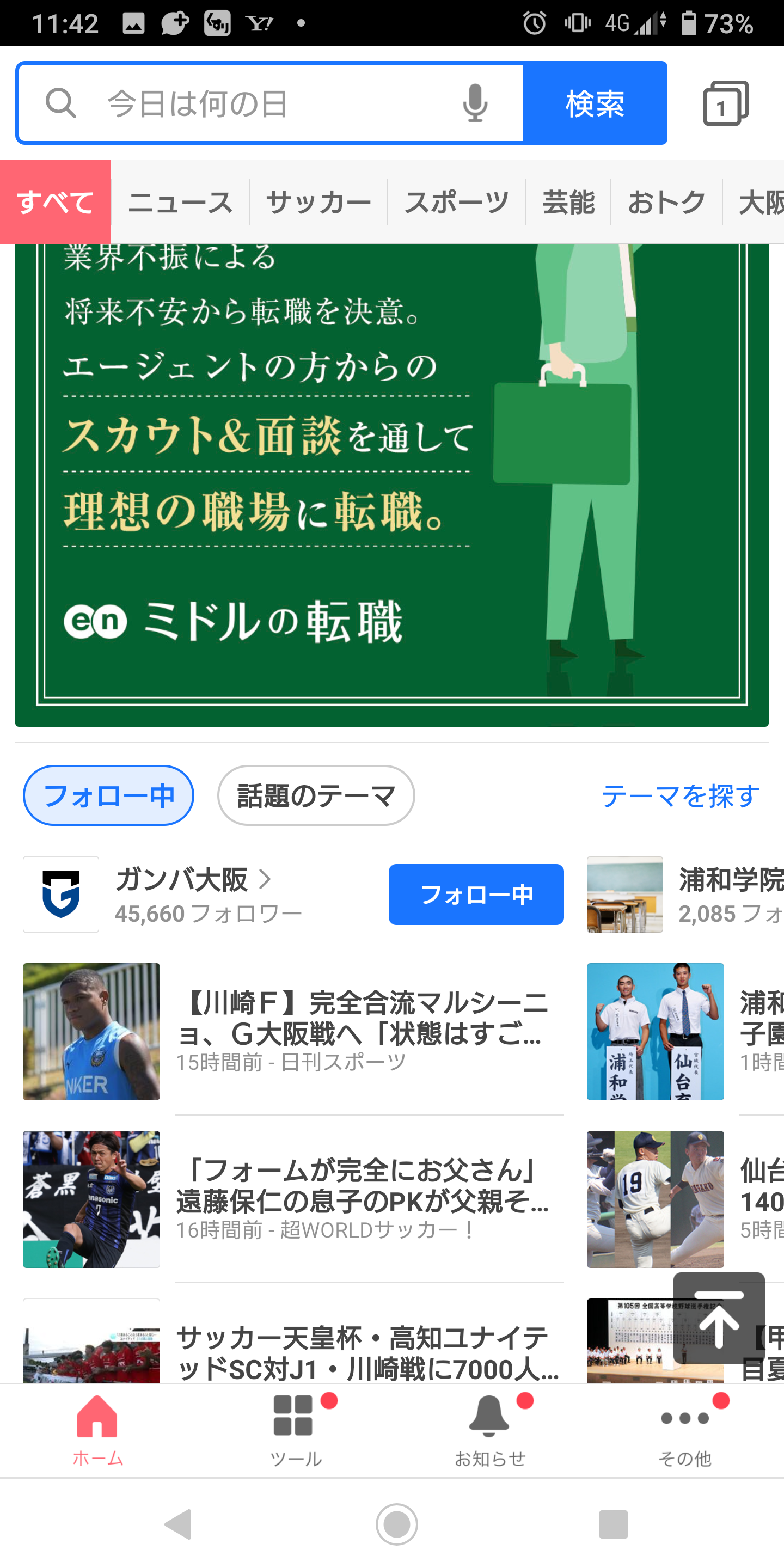Open the en ミドルの転職 ad banner
Image resolution: width=784 pixels, height=1568 pixels.
pyautogui.click(x=392, y=487)
